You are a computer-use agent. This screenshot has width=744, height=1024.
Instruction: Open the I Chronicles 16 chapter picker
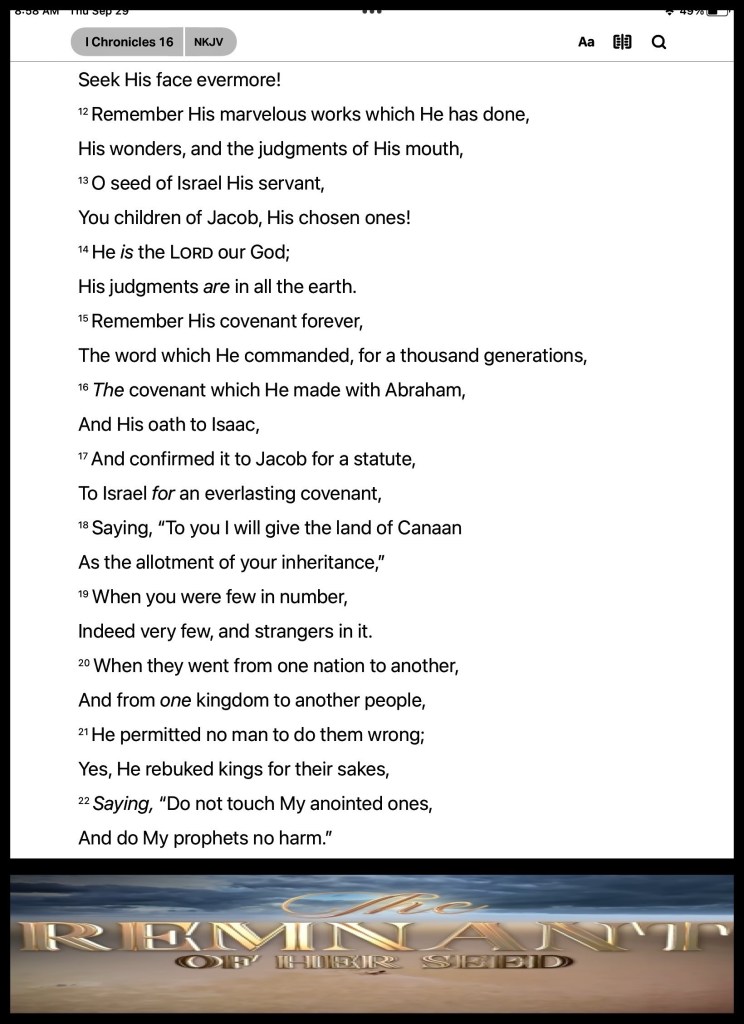pos(128,42)
